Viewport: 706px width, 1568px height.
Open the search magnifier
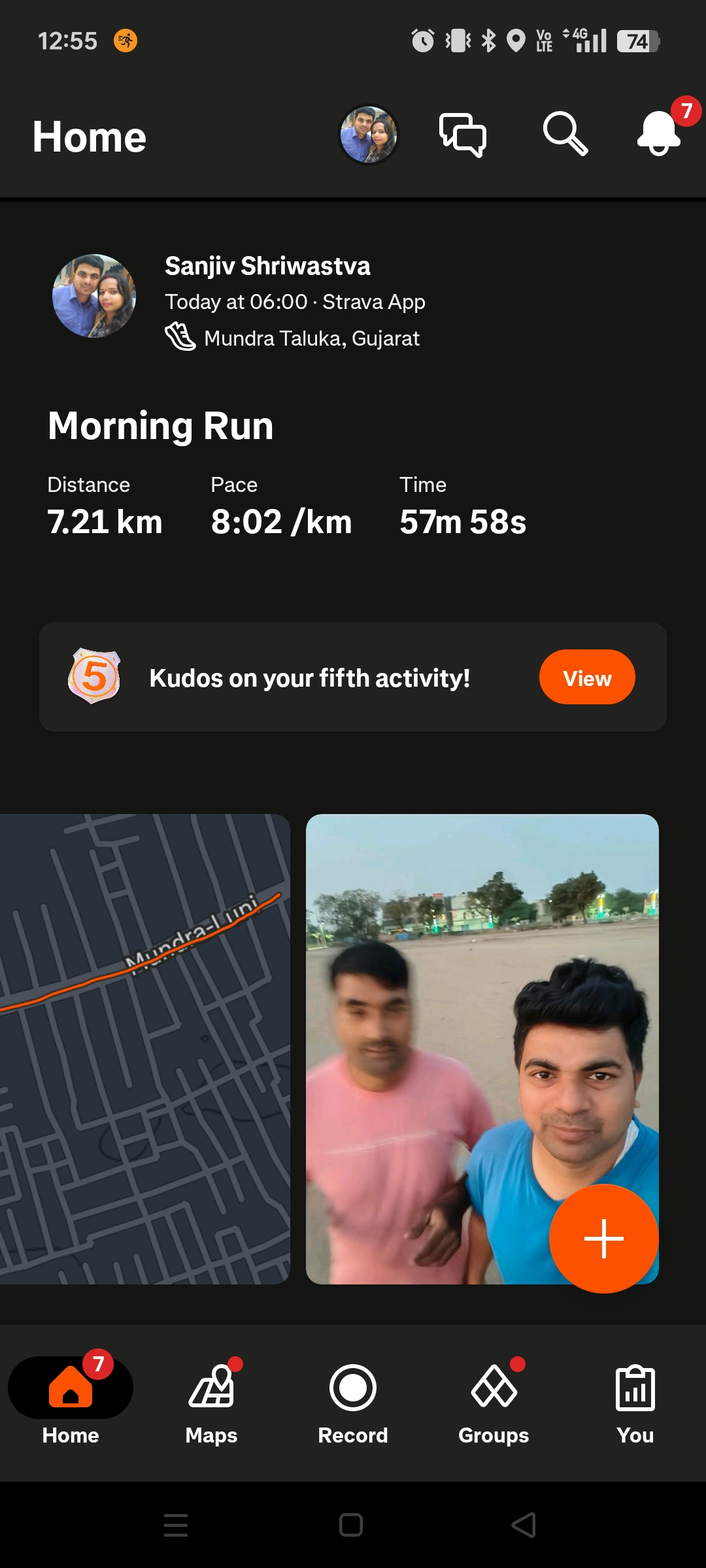click(x=565, y=135)
